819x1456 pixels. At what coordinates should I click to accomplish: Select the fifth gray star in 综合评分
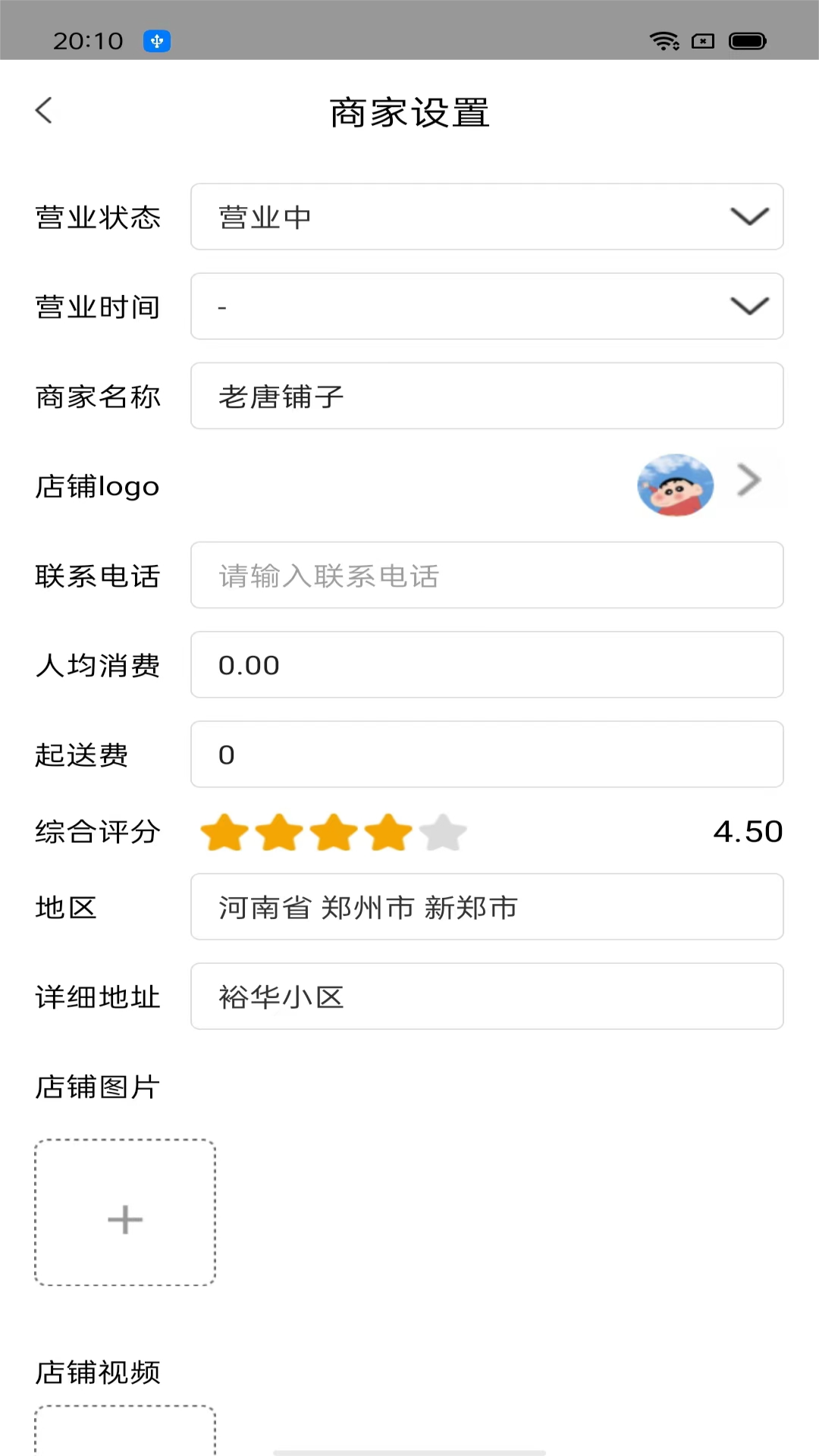coord(444,832)
